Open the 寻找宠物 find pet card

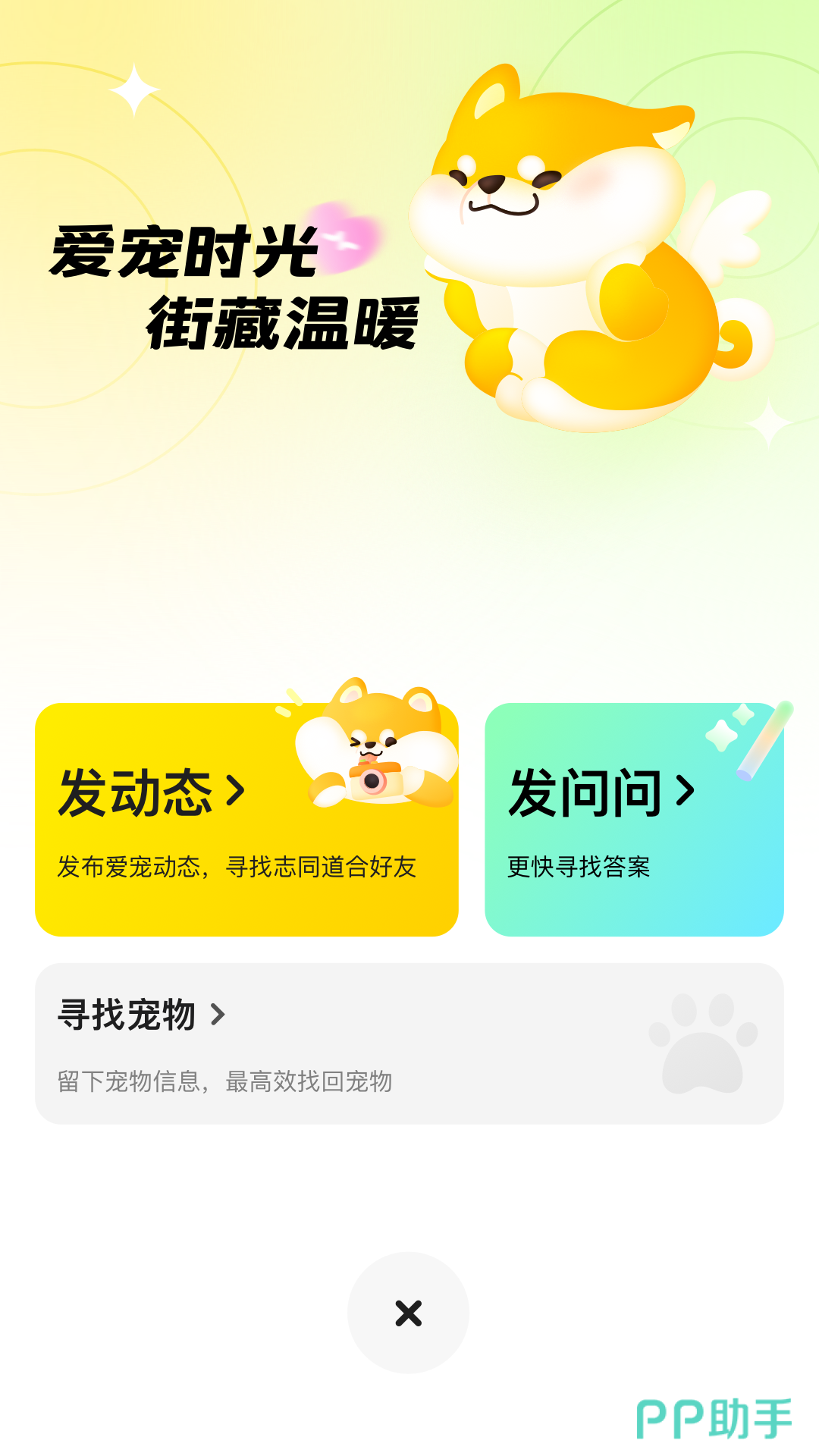[409, 1043]
